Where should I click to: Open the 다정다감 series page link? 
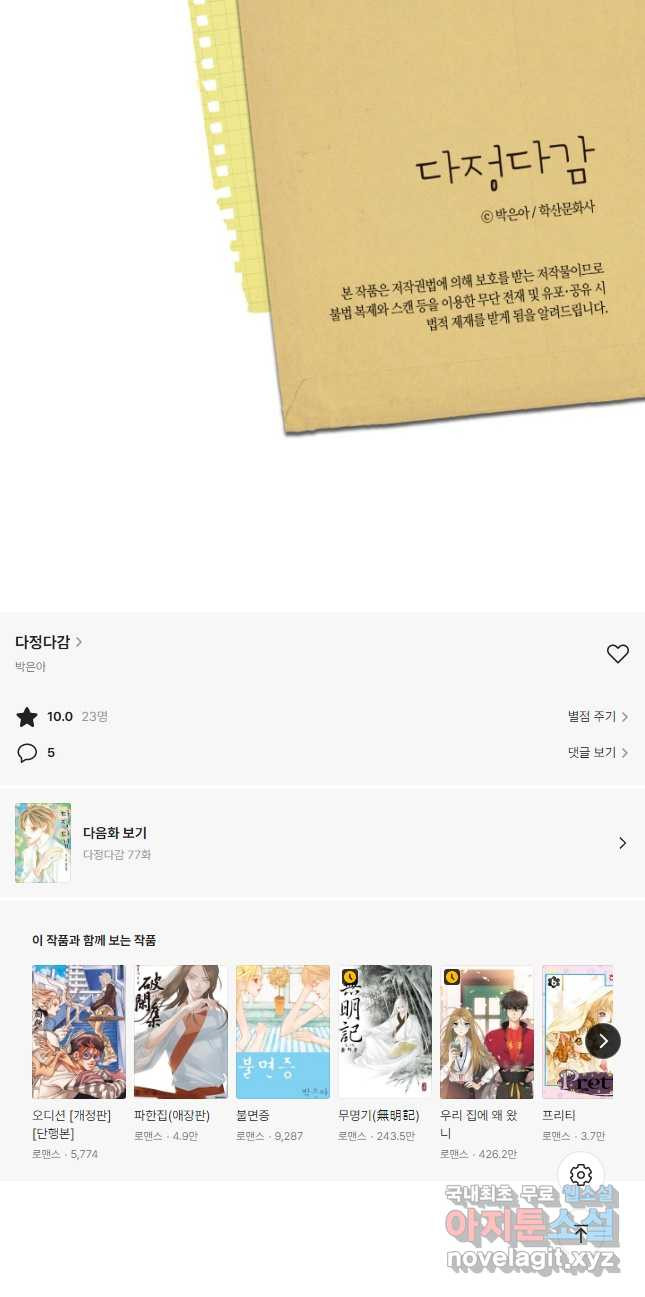pyautogui.click(x=48, y=642)
